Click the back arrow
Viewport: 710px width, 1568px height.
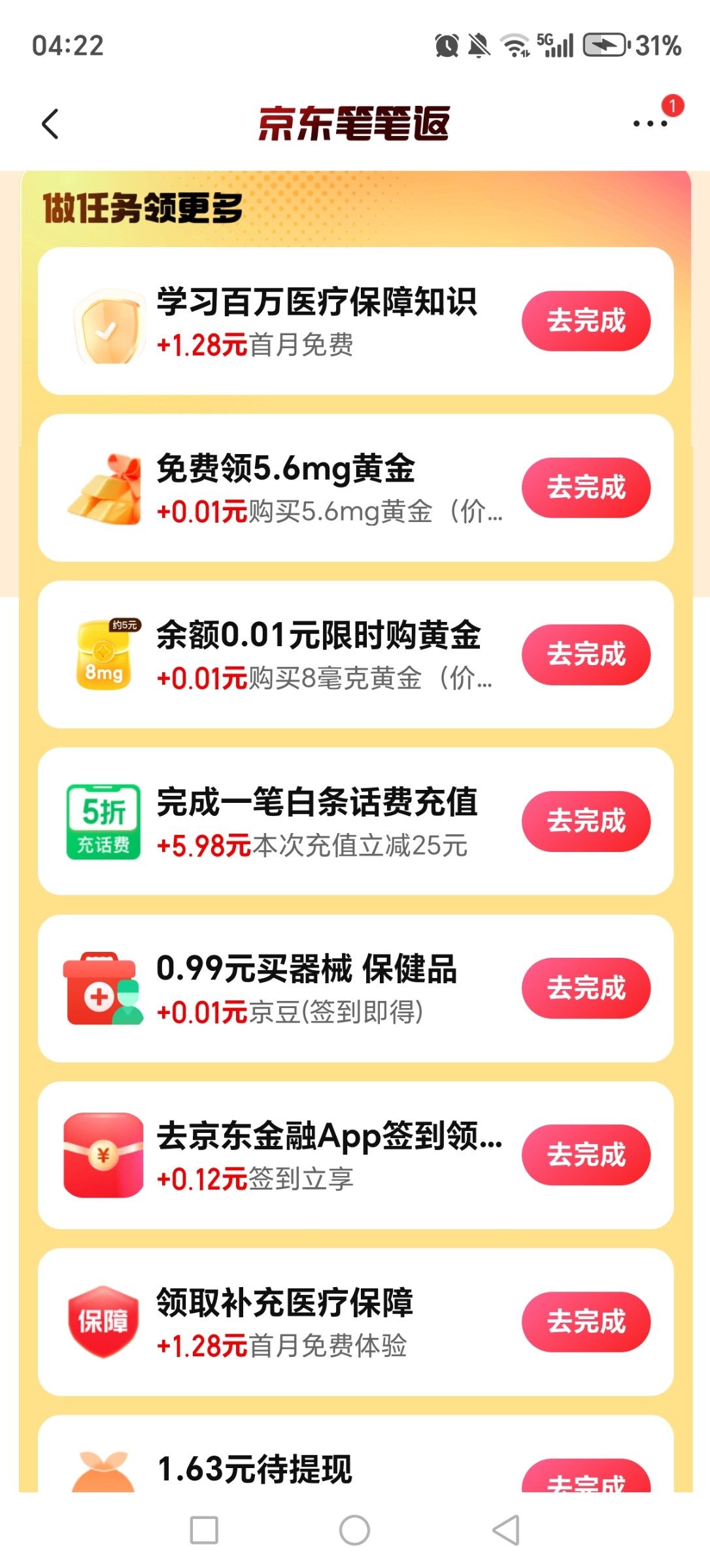click(x=51, y=123)
